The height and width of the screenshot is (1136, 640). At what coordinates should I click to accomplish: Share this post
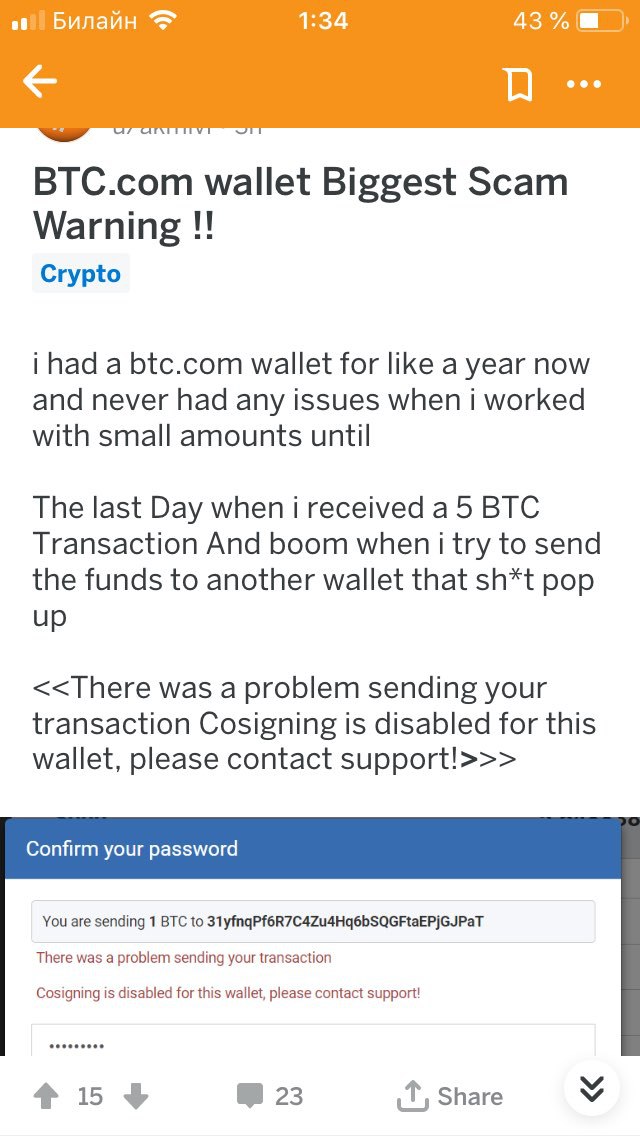tap(450, 1096)
